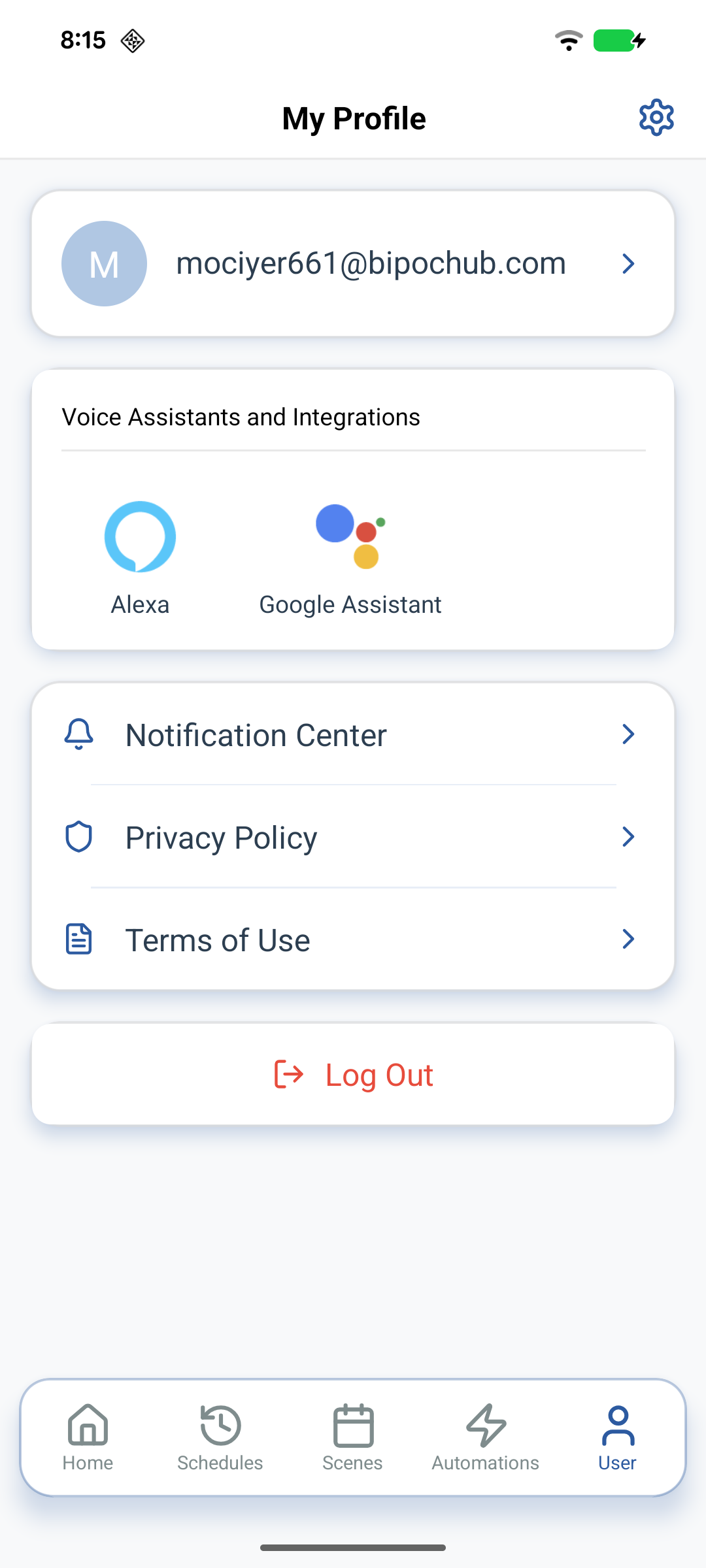View the Privacy Policy

tap(353, 837)
